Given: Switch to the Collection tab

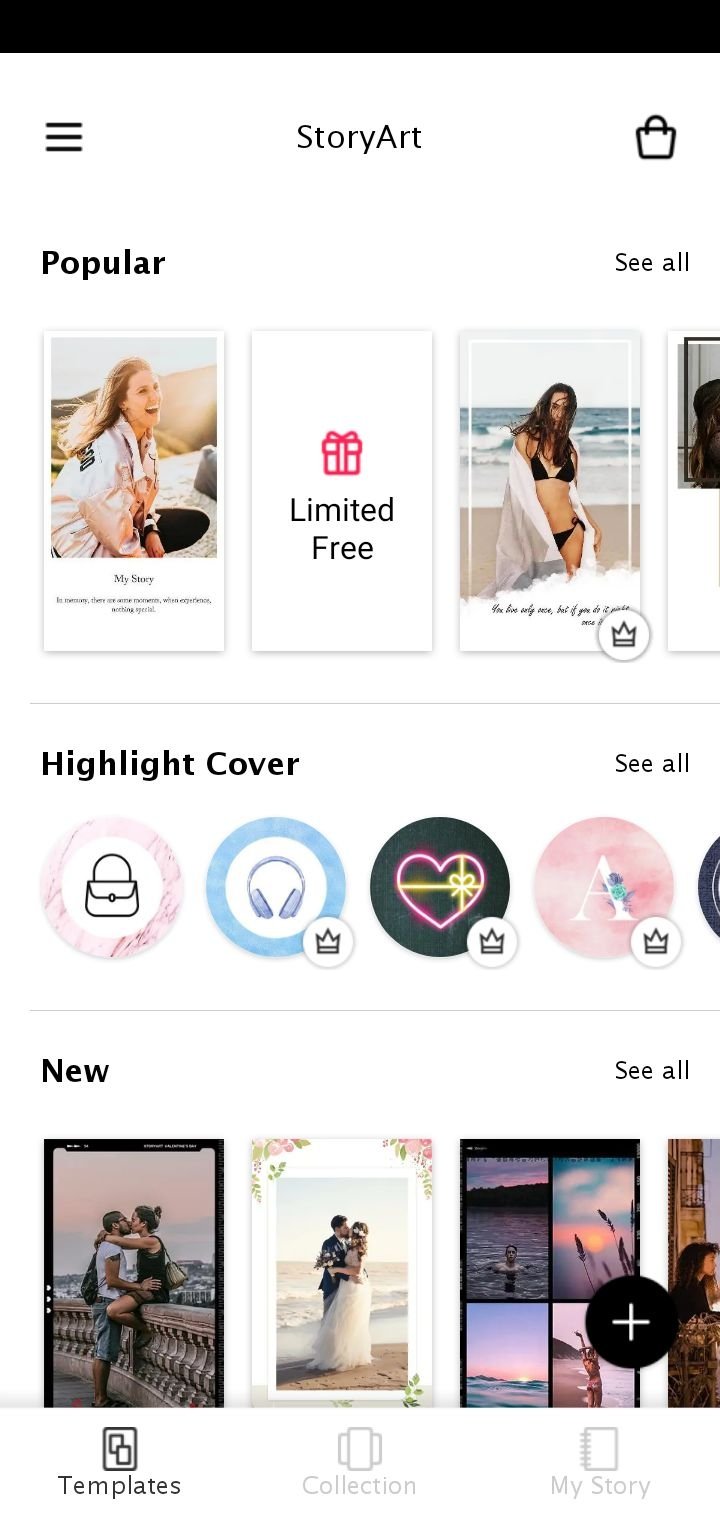Looking at the screenshot, I should [359, 1464].
